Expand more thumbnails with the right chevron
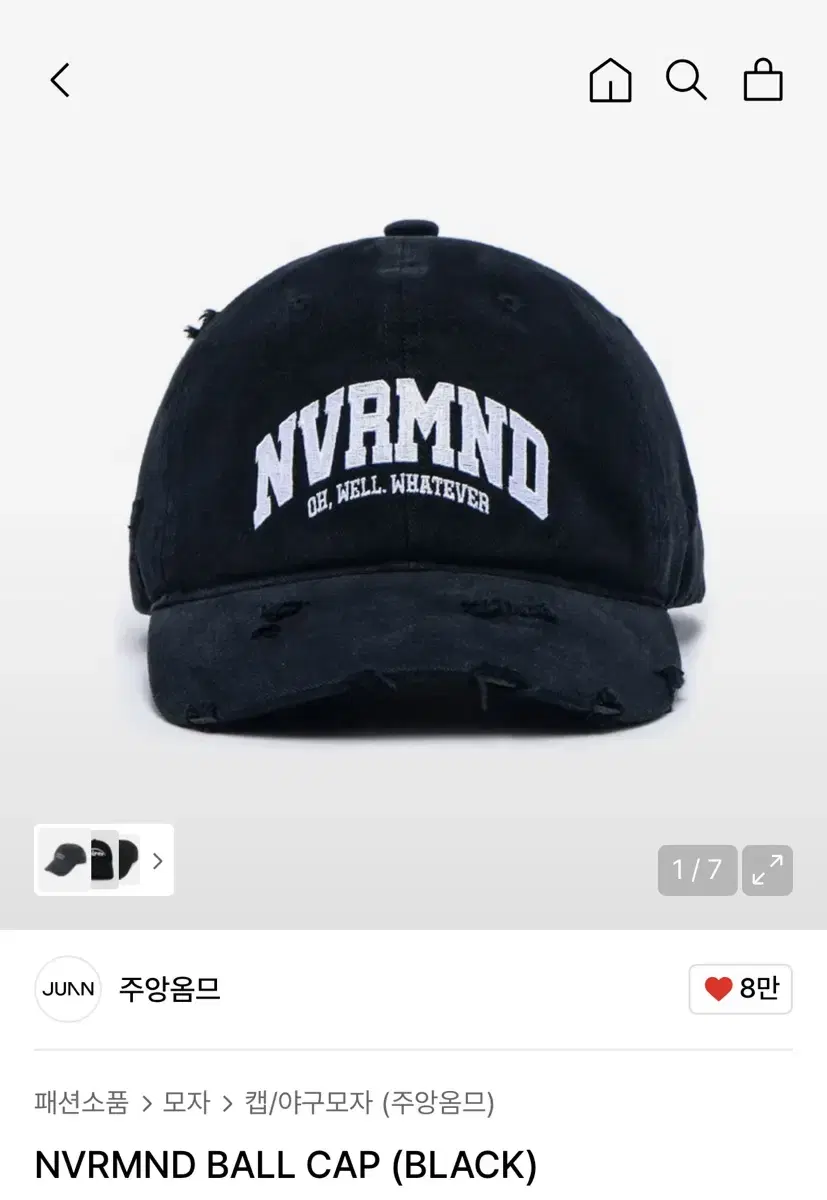The image size is (827, 1200). (x=157, y=860)
